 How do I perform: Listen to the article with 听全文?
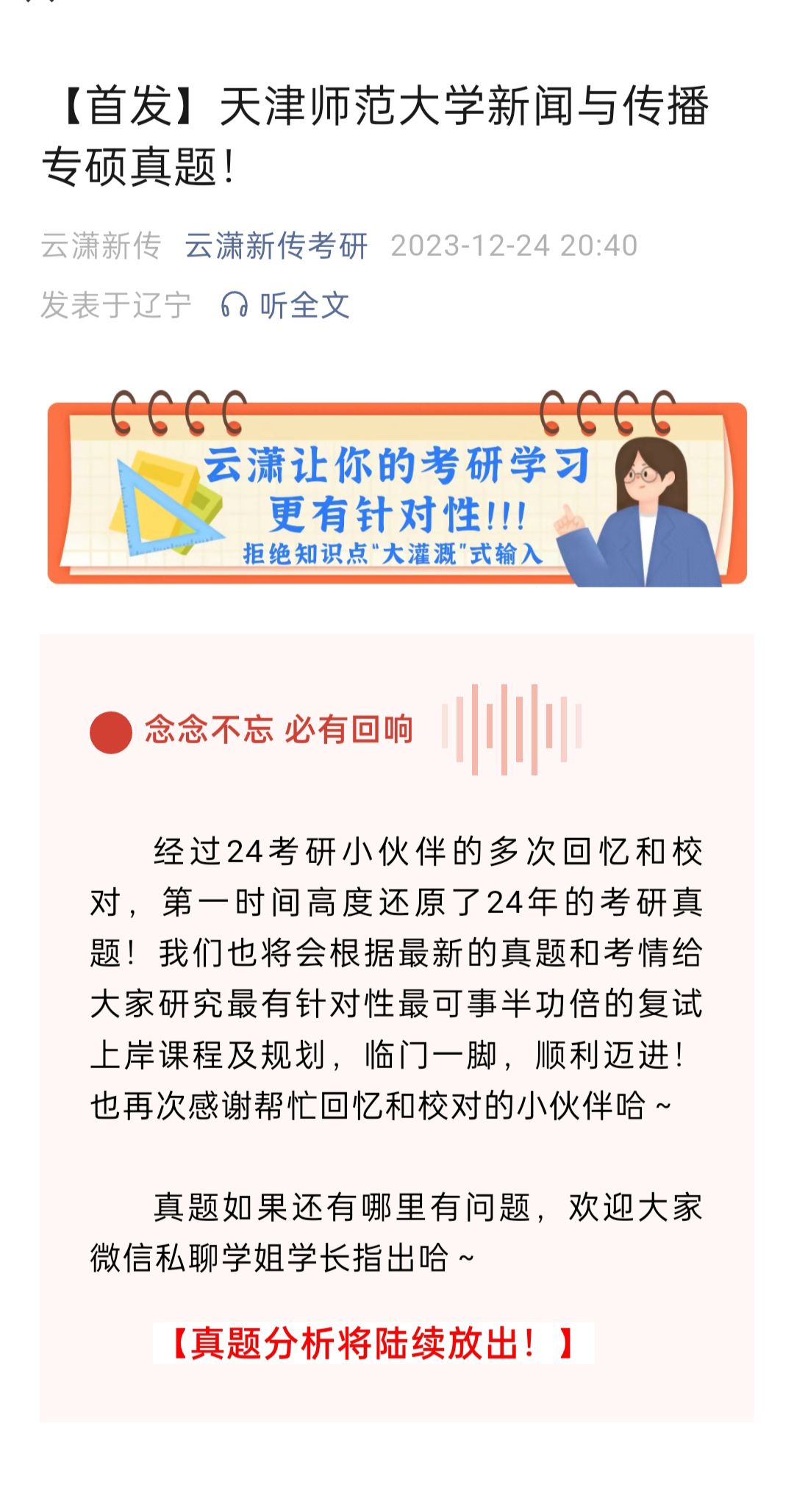[285, 305]
